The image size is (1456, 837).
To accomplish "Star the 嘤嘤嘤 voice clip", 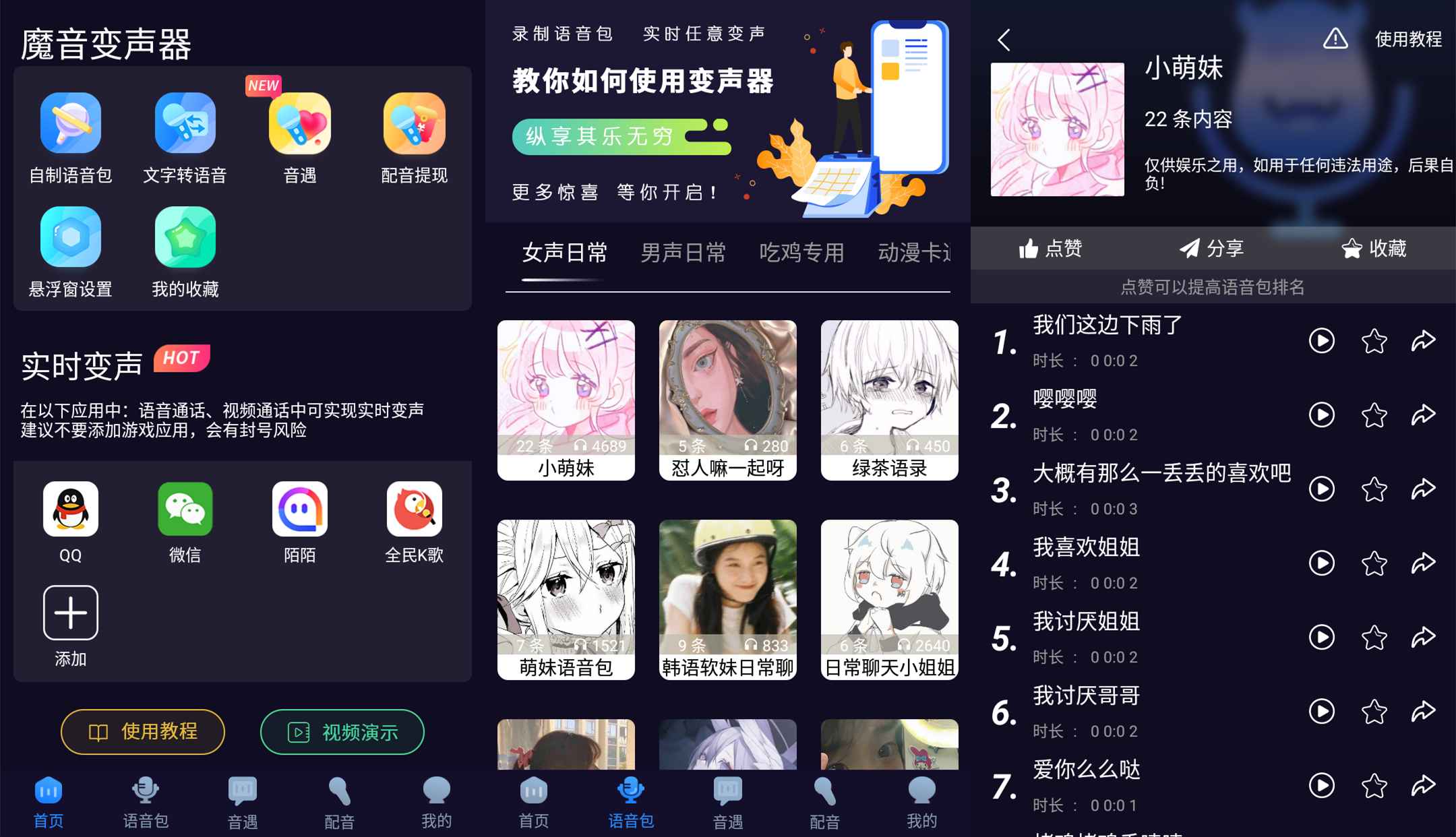I will [1374, 415].
